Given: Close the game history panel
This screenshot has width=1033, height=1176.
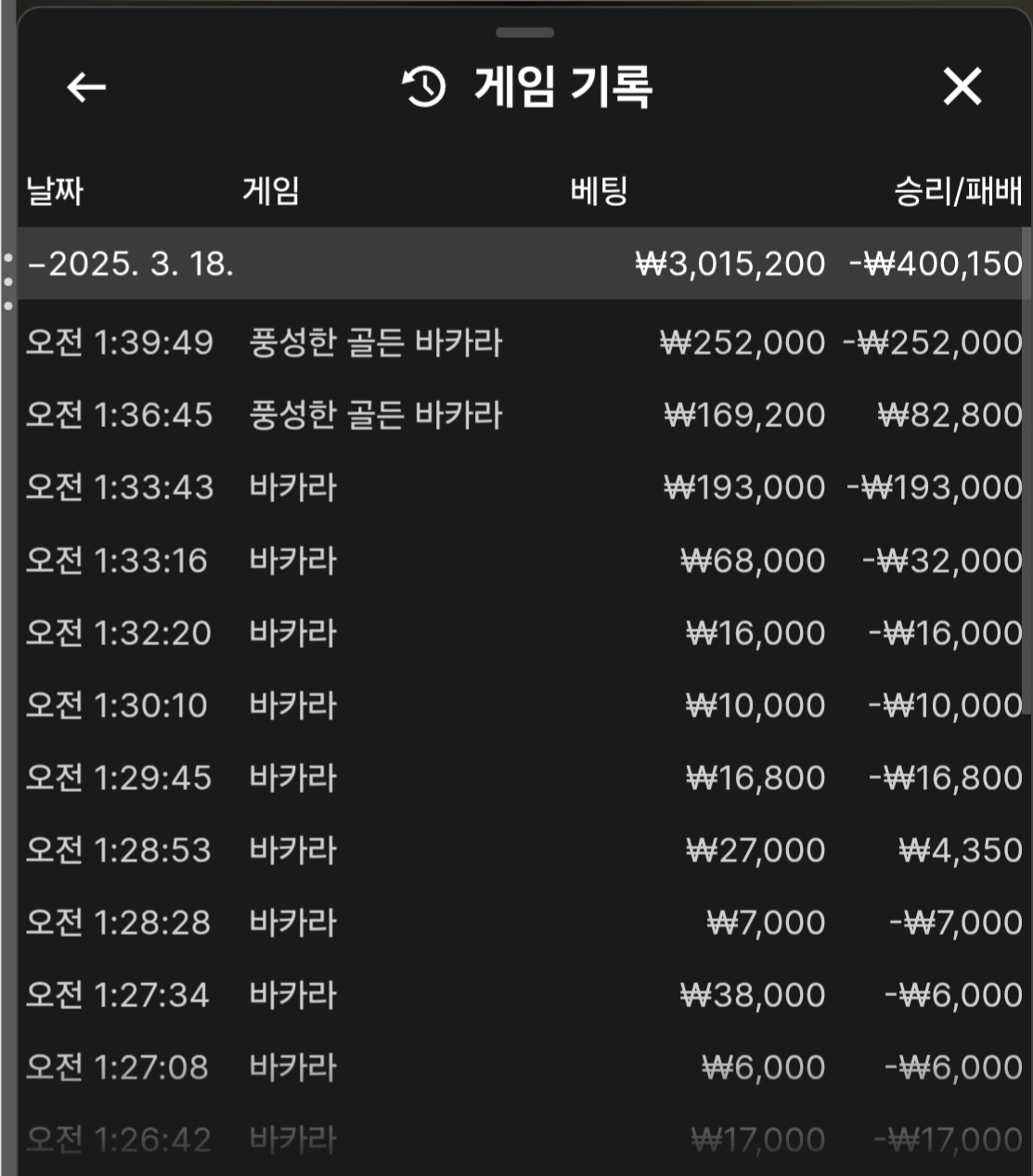Looking at the screenshot, I should coord(962,87).
